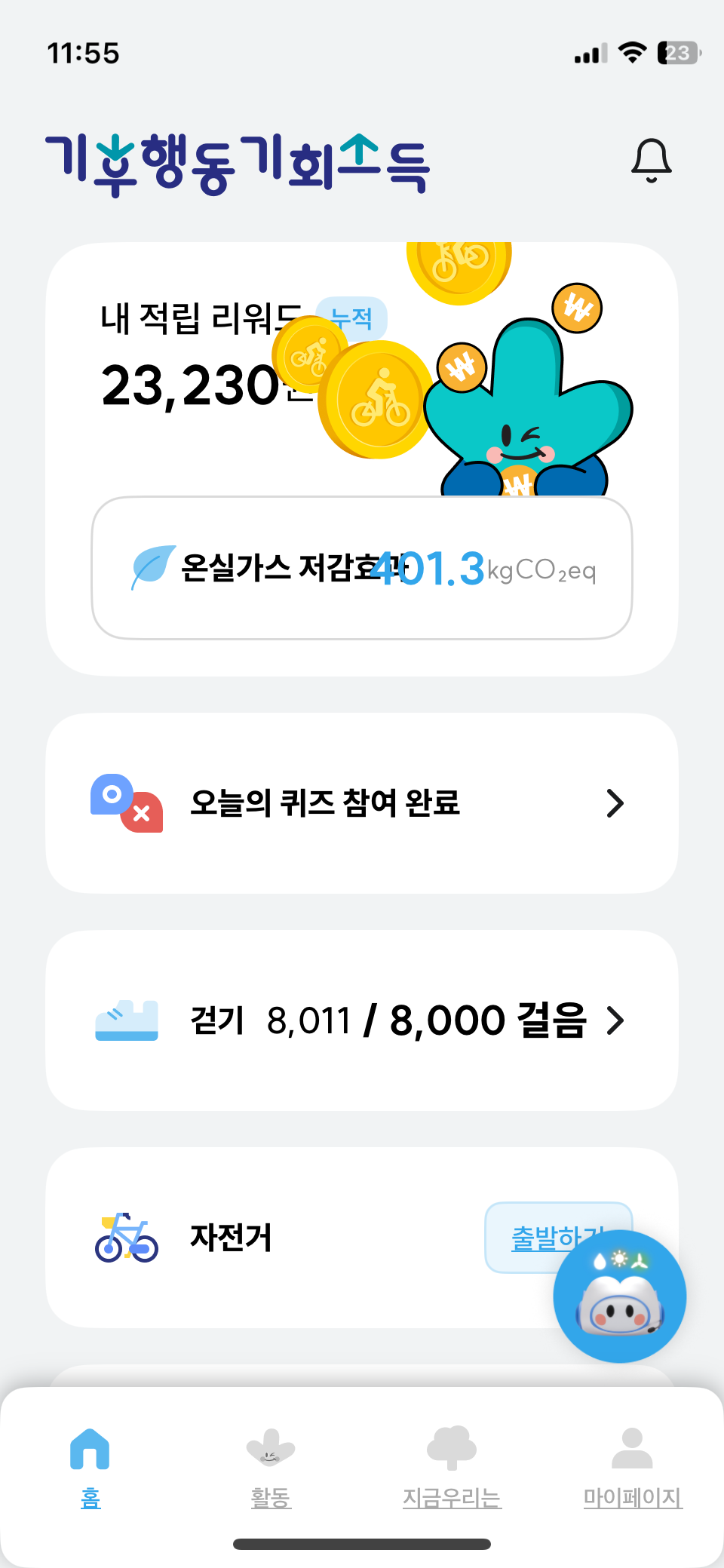Viewport: 724px width, 1568px height.
Task: View greenhouse gas reduction effect details
Action: [362, 568]
